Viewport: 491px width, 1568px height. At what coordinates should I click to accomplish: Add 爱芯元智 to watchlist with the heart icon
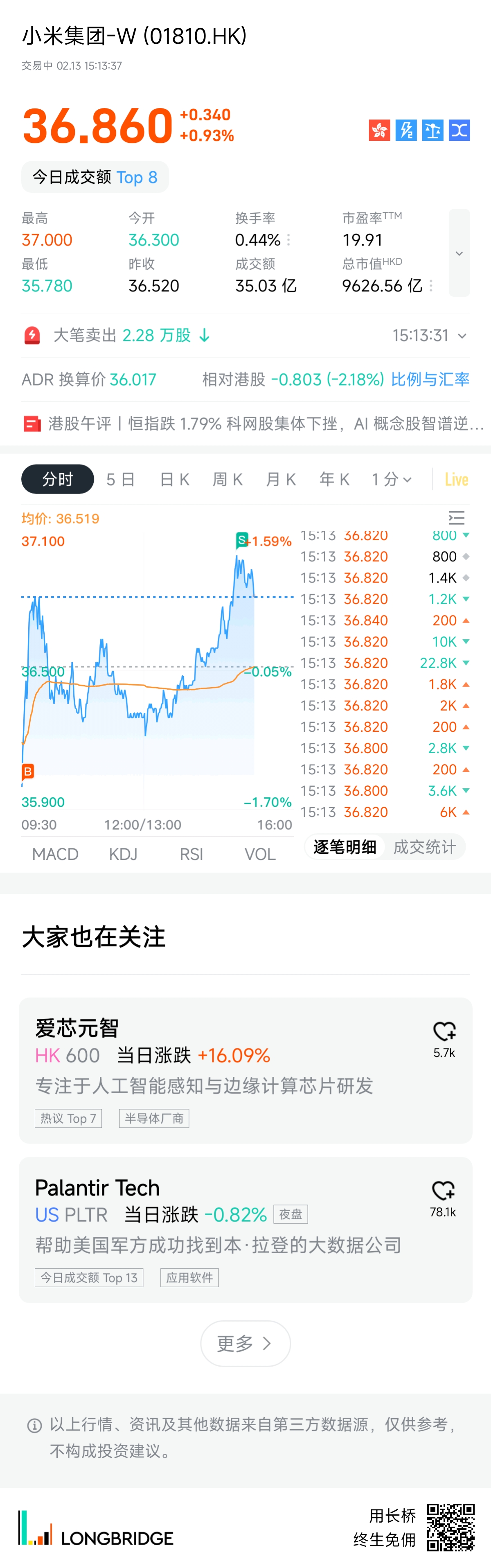[444, 1031]
